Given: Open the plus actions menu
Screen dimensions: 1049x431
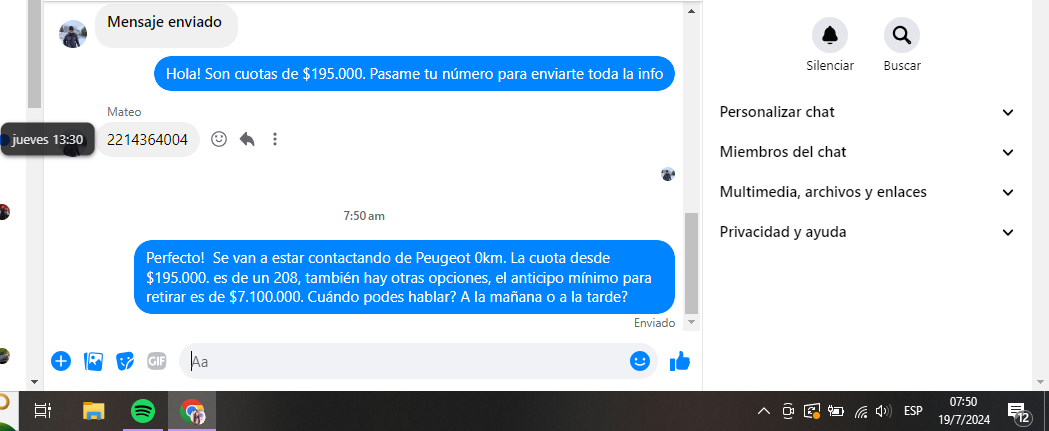Looking at the screenshot, I should [61, 361].
